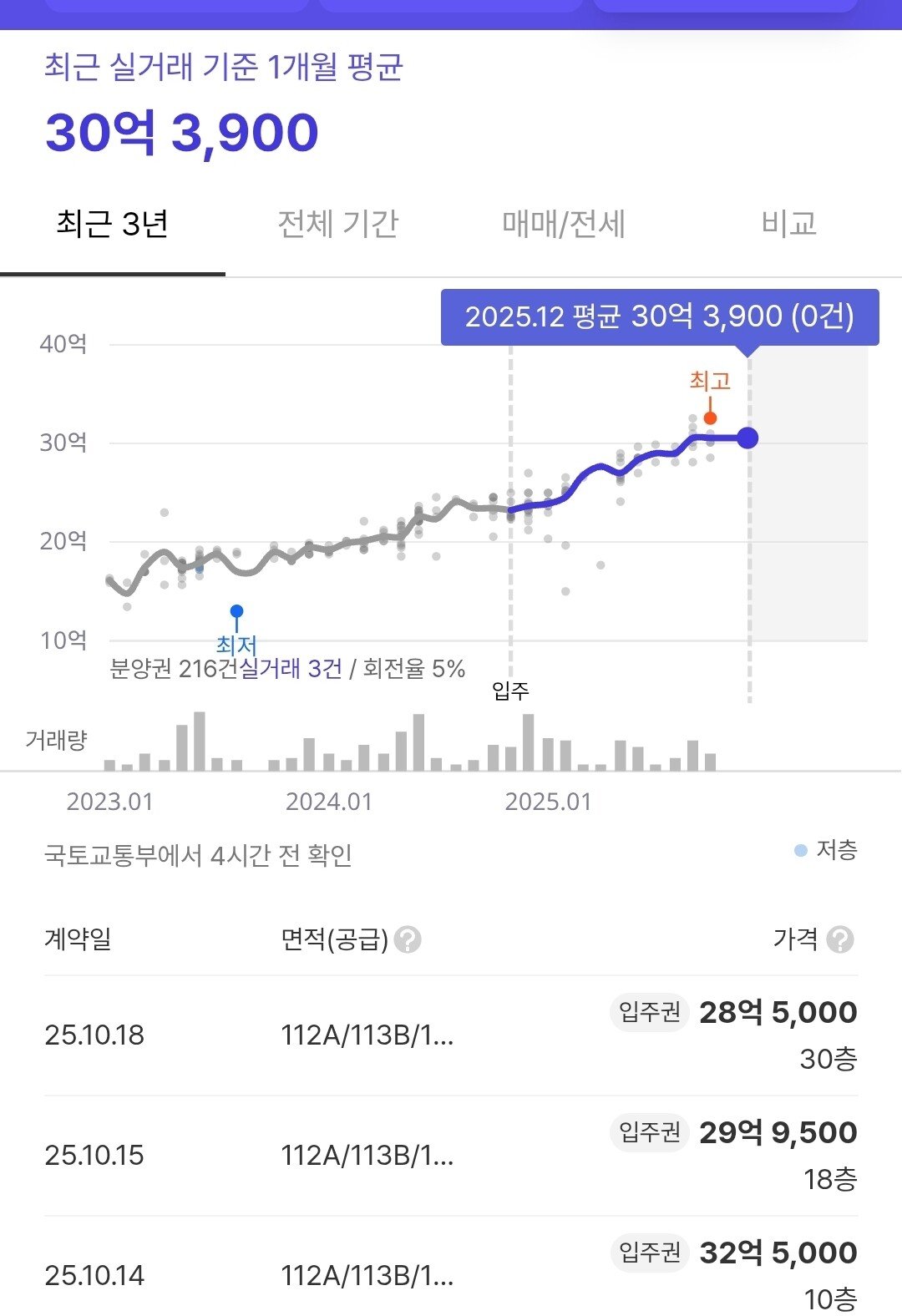Click the tallest bar in the 거래량 histogram

(198, 739)
